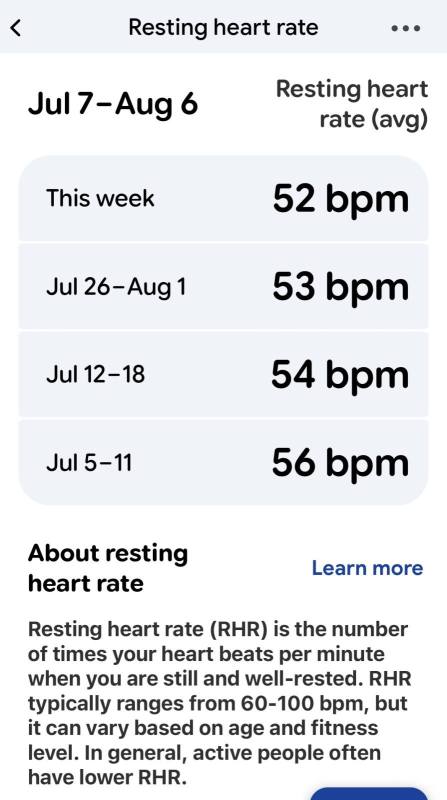Tap the Jul 5–11 heart rate entry

click(x=224, y=462)
